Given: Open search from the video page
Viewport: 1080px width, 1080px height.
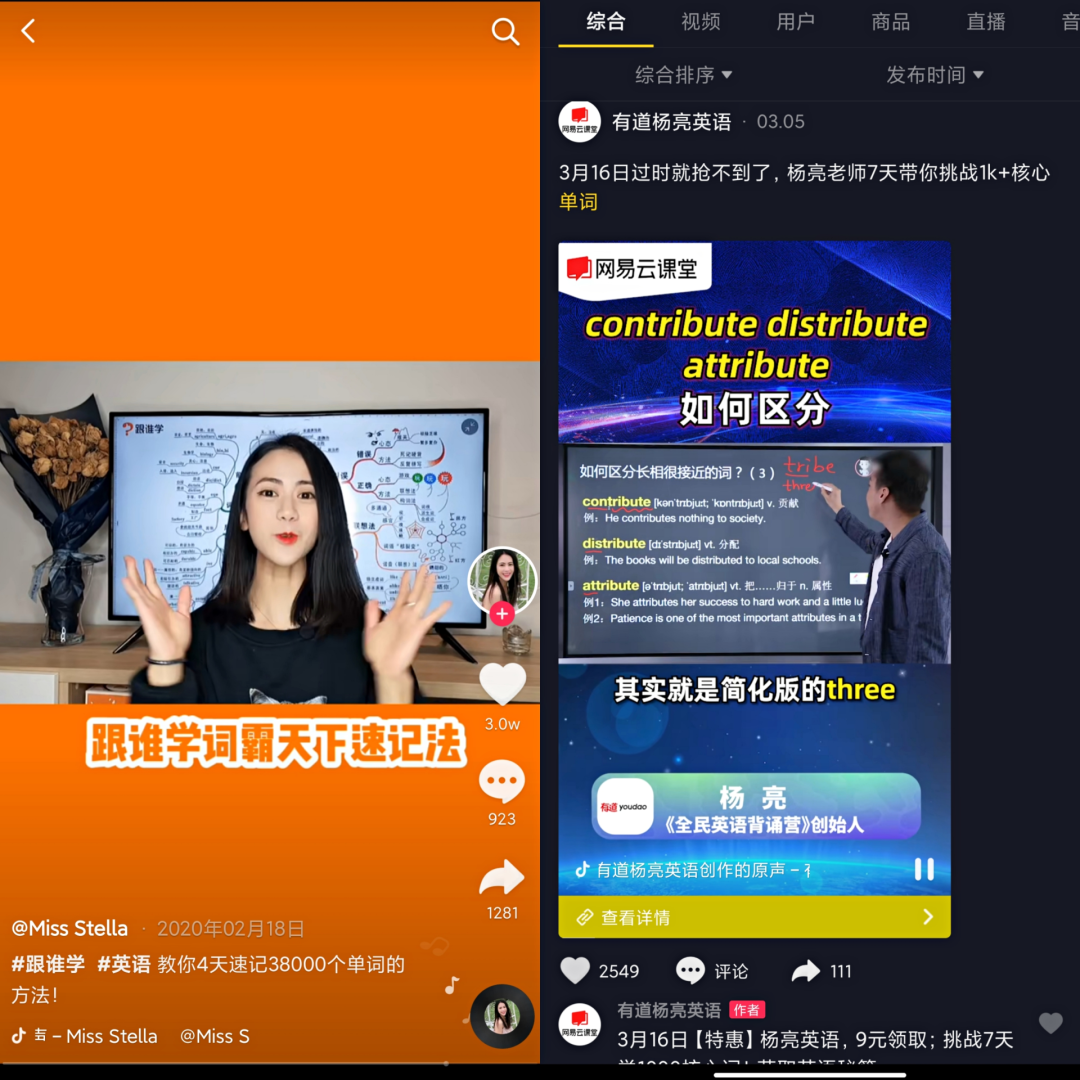Looking at the screenshot, I should (x=505, y=32).
